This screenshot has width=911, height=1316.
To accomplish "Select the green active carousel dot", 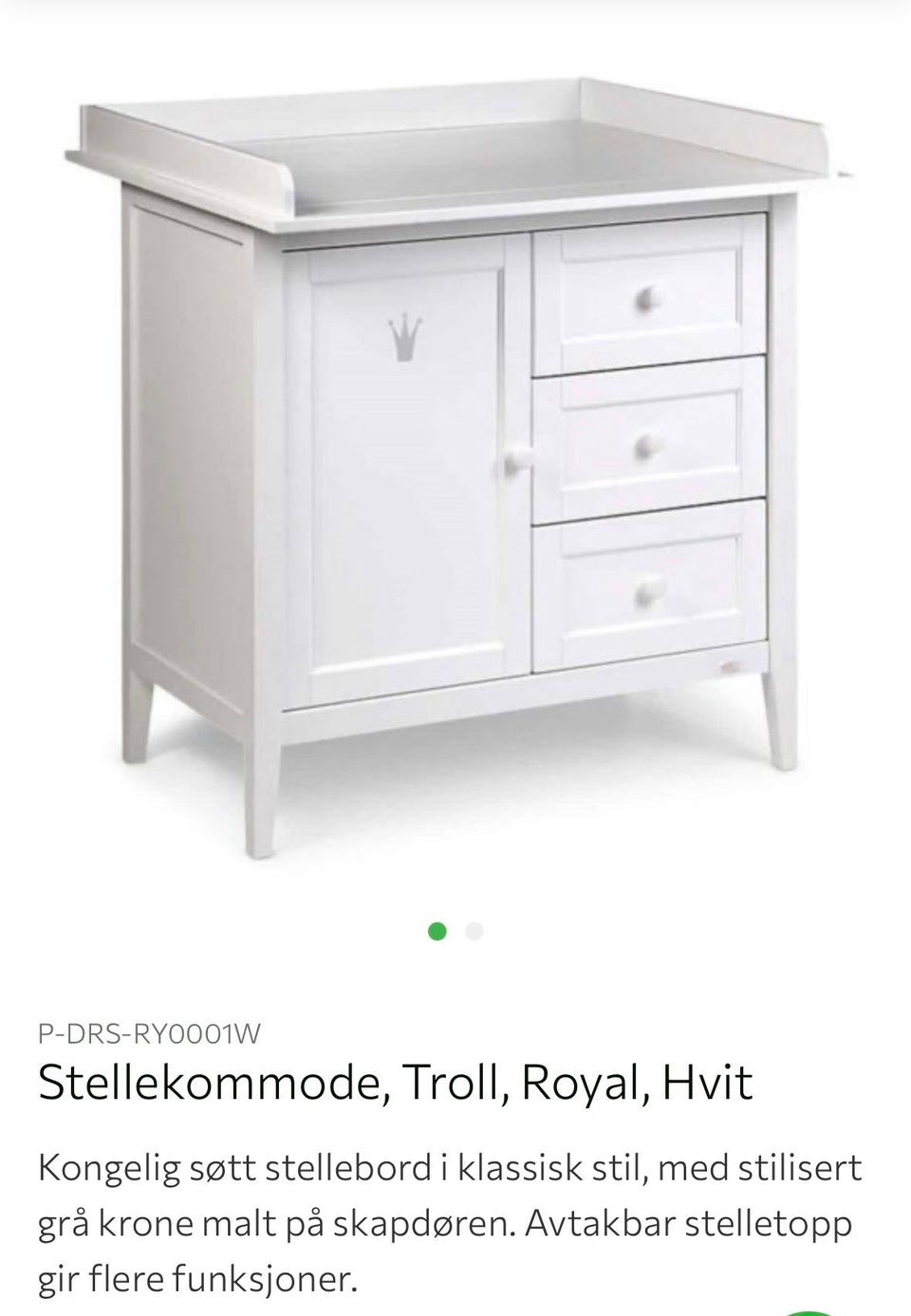I will point(437,933).
